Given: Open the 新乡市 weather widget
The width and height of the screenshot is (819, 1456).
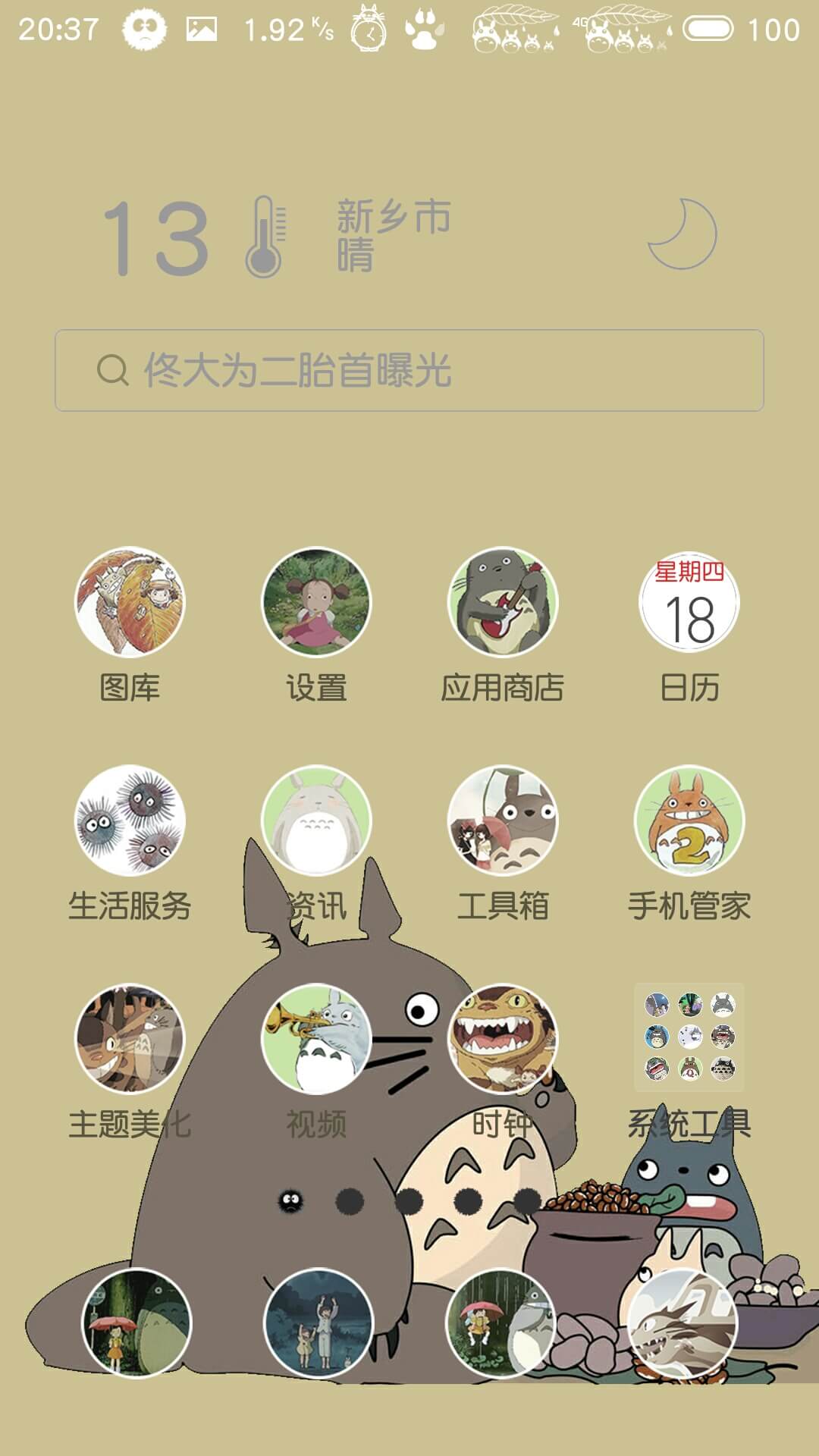Looking at the screenshot, I should click(409, 235).
